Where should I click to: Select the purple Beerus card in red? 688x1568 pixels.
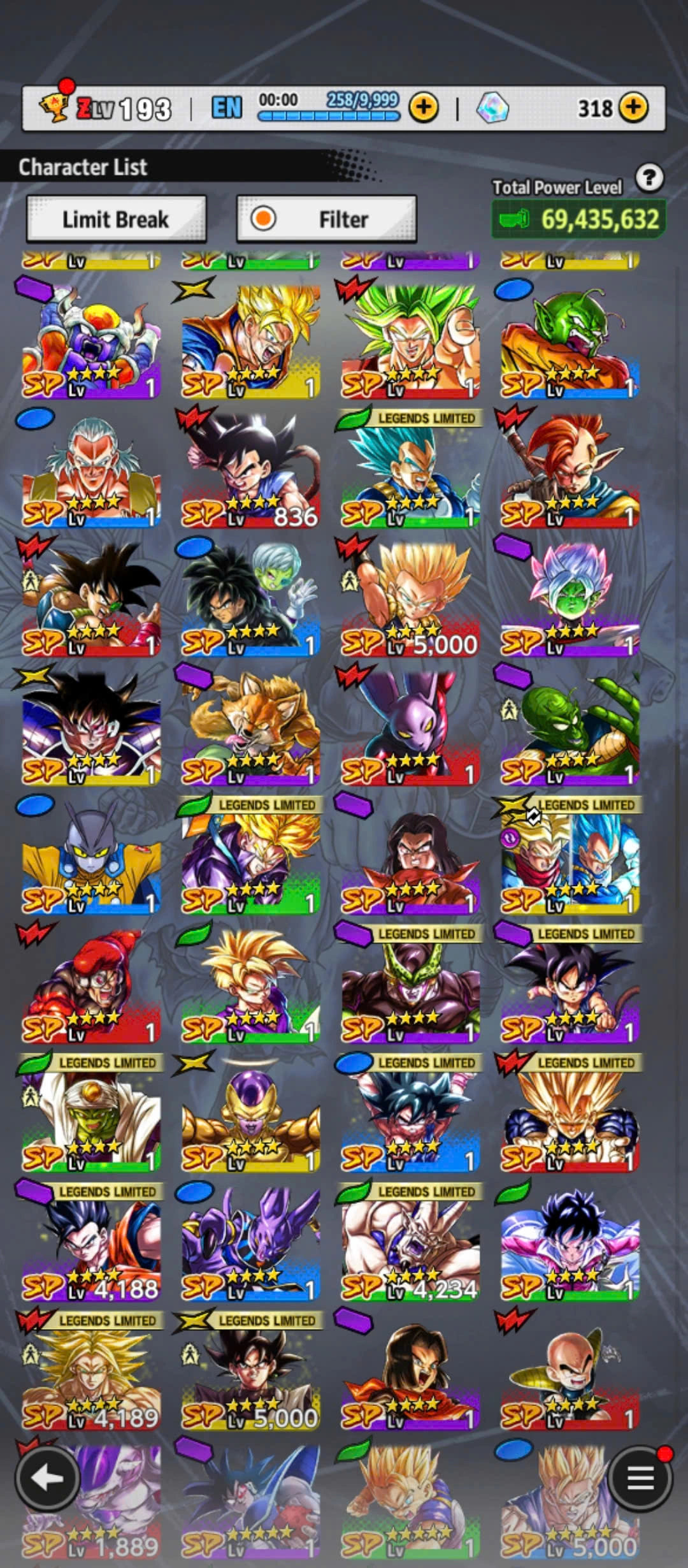click(410, 728)
